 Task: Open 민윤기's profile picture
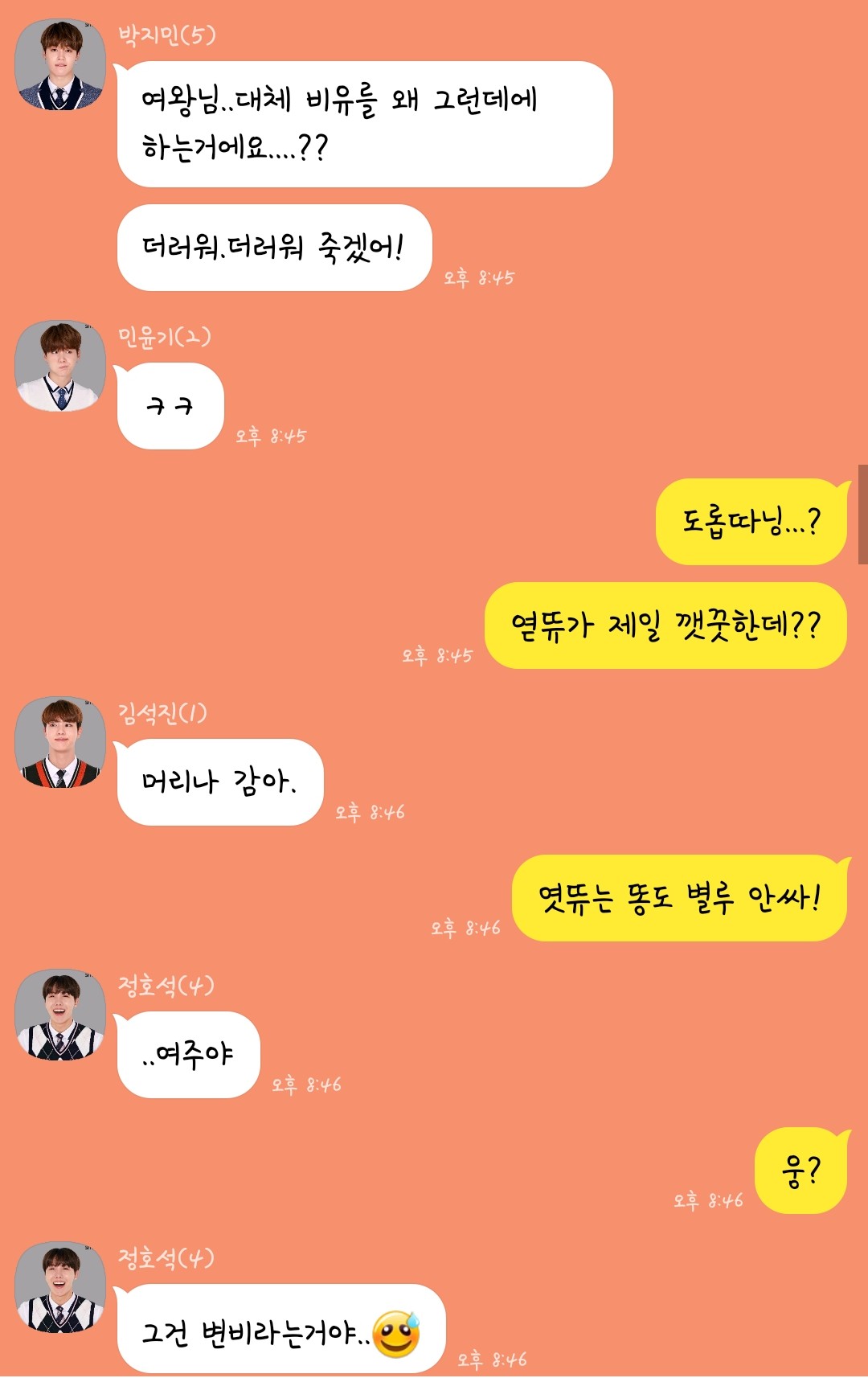coord(60,366)
